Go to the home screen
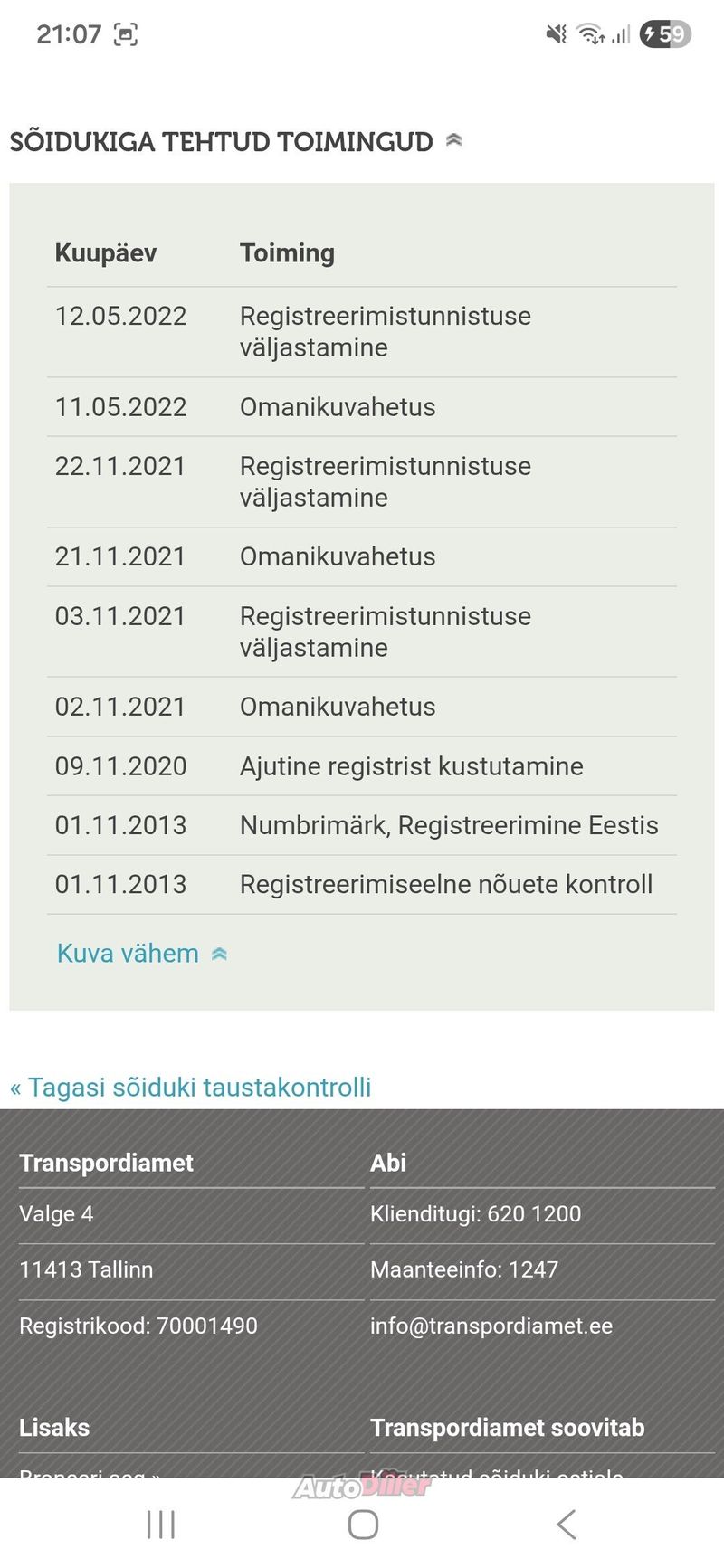 click(363, 1525)
